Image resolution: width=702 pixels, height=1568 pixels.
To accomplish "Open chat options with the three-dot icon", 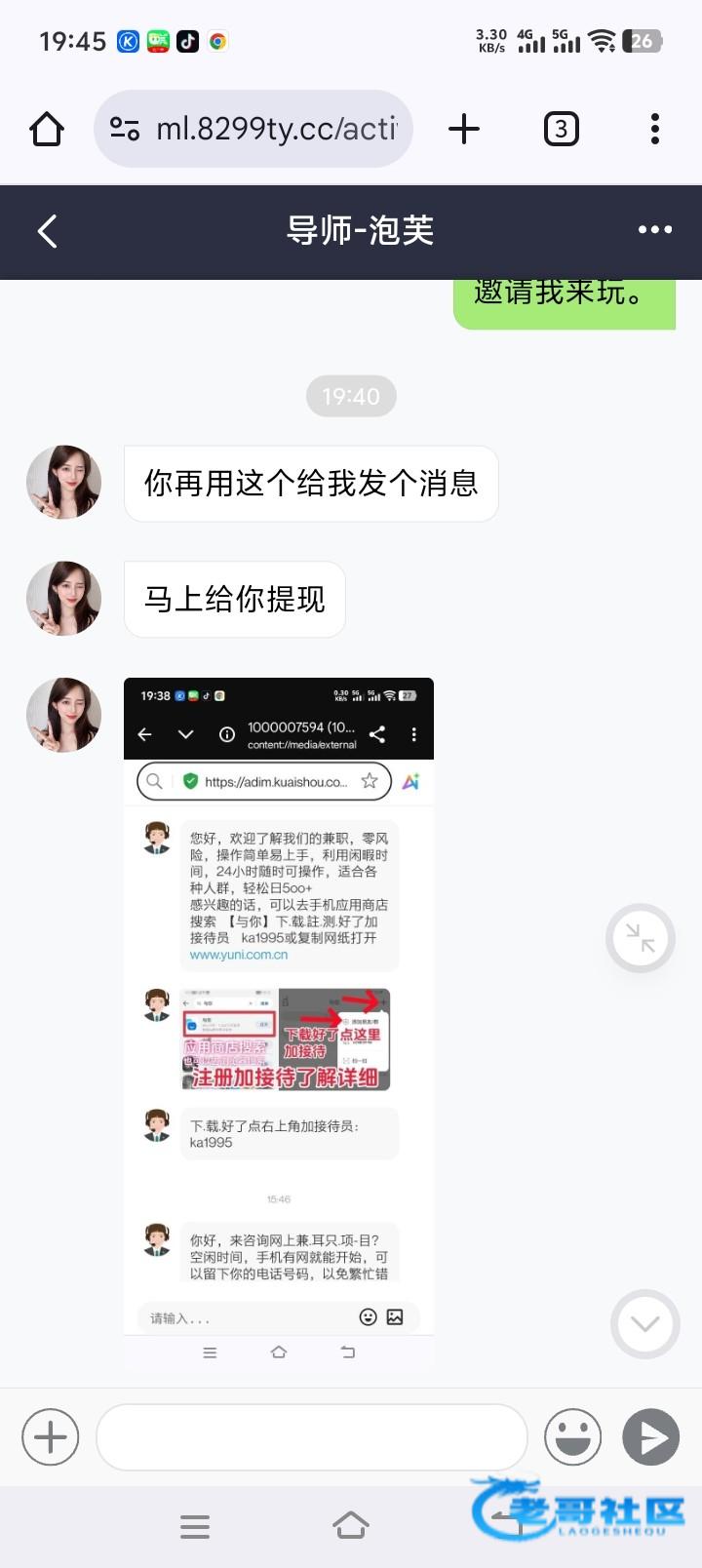I will coord(654,230).
